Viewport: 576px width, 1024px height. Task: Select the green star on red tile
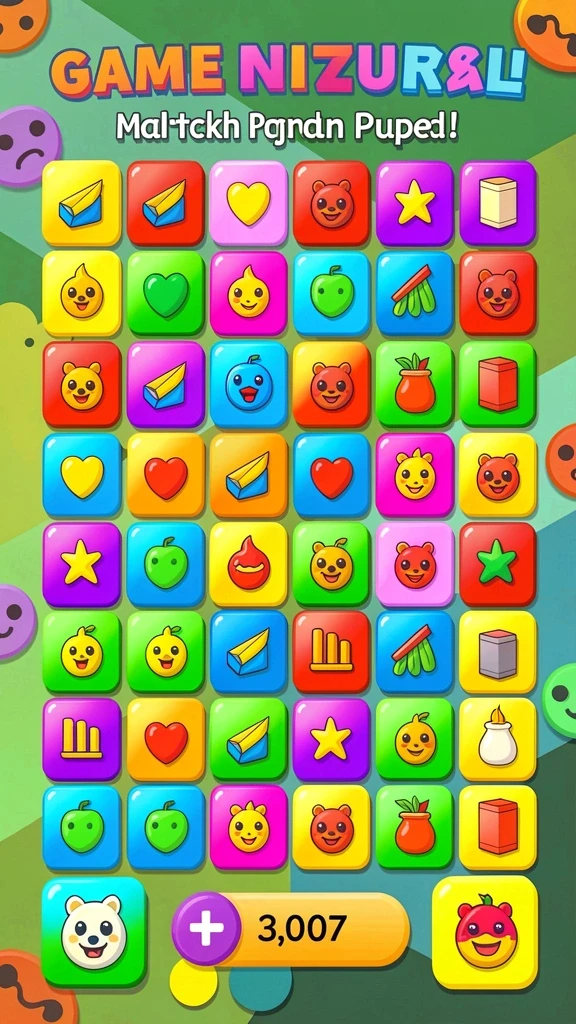click(498, 565)
